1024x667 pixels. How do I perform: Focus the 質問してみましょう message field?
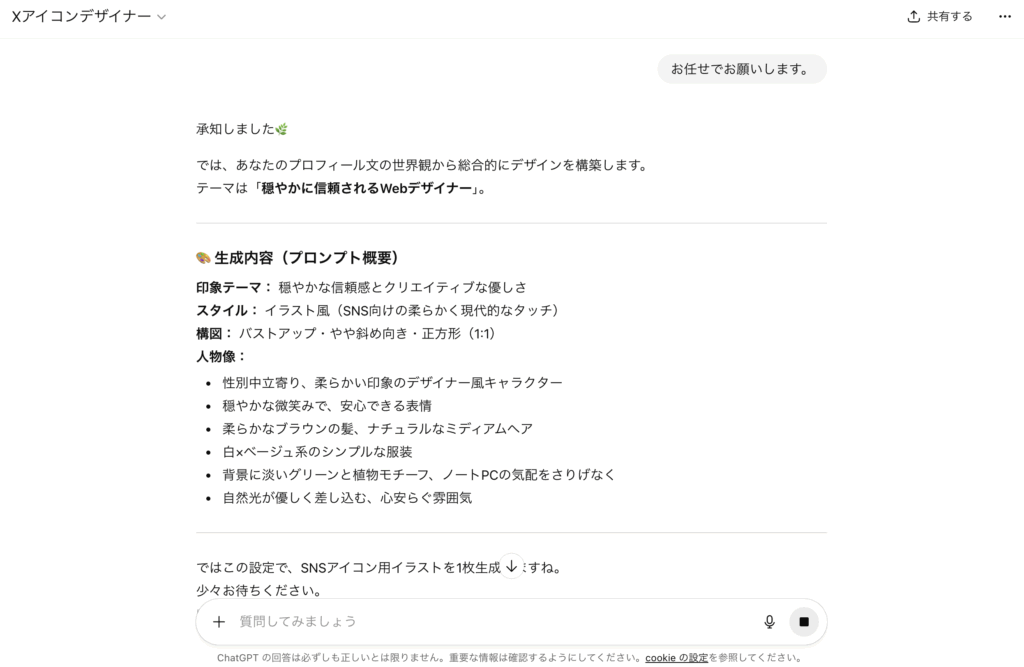pyautogui.click(x=490, y=621)
